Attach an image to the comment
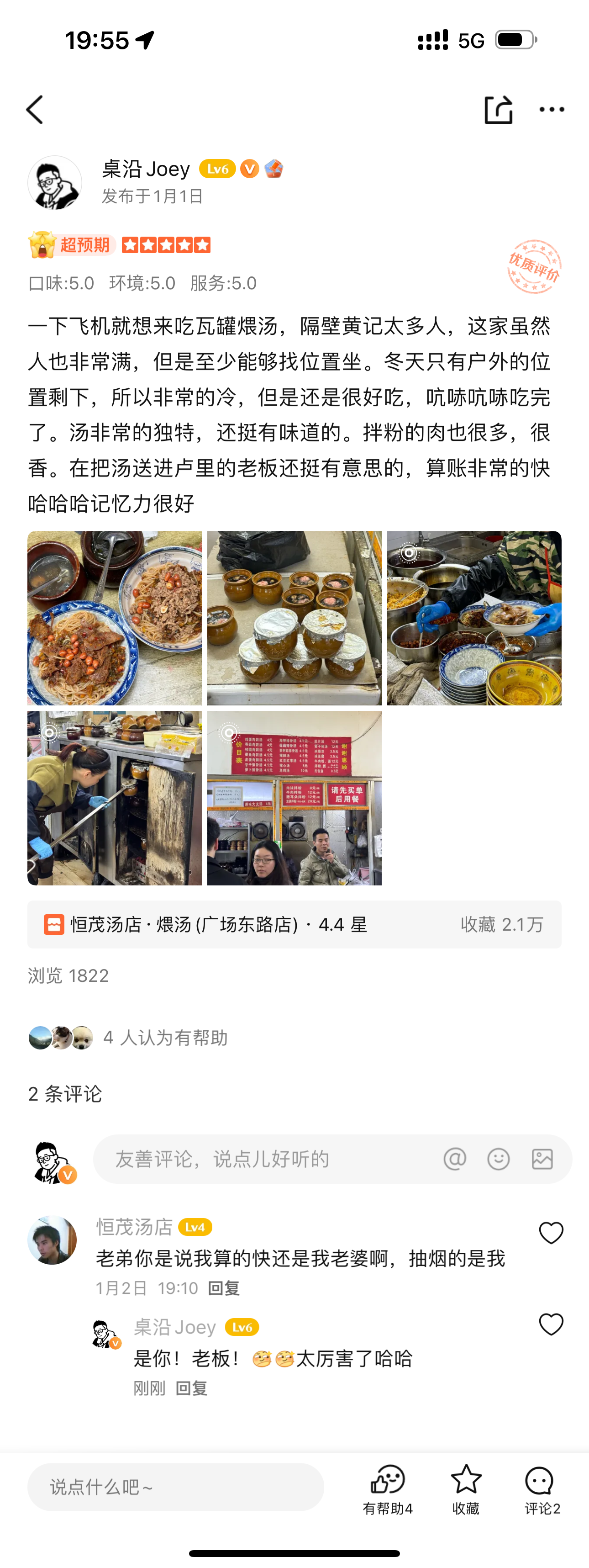Viewport: 589px width, 1568px height. 542,1159
